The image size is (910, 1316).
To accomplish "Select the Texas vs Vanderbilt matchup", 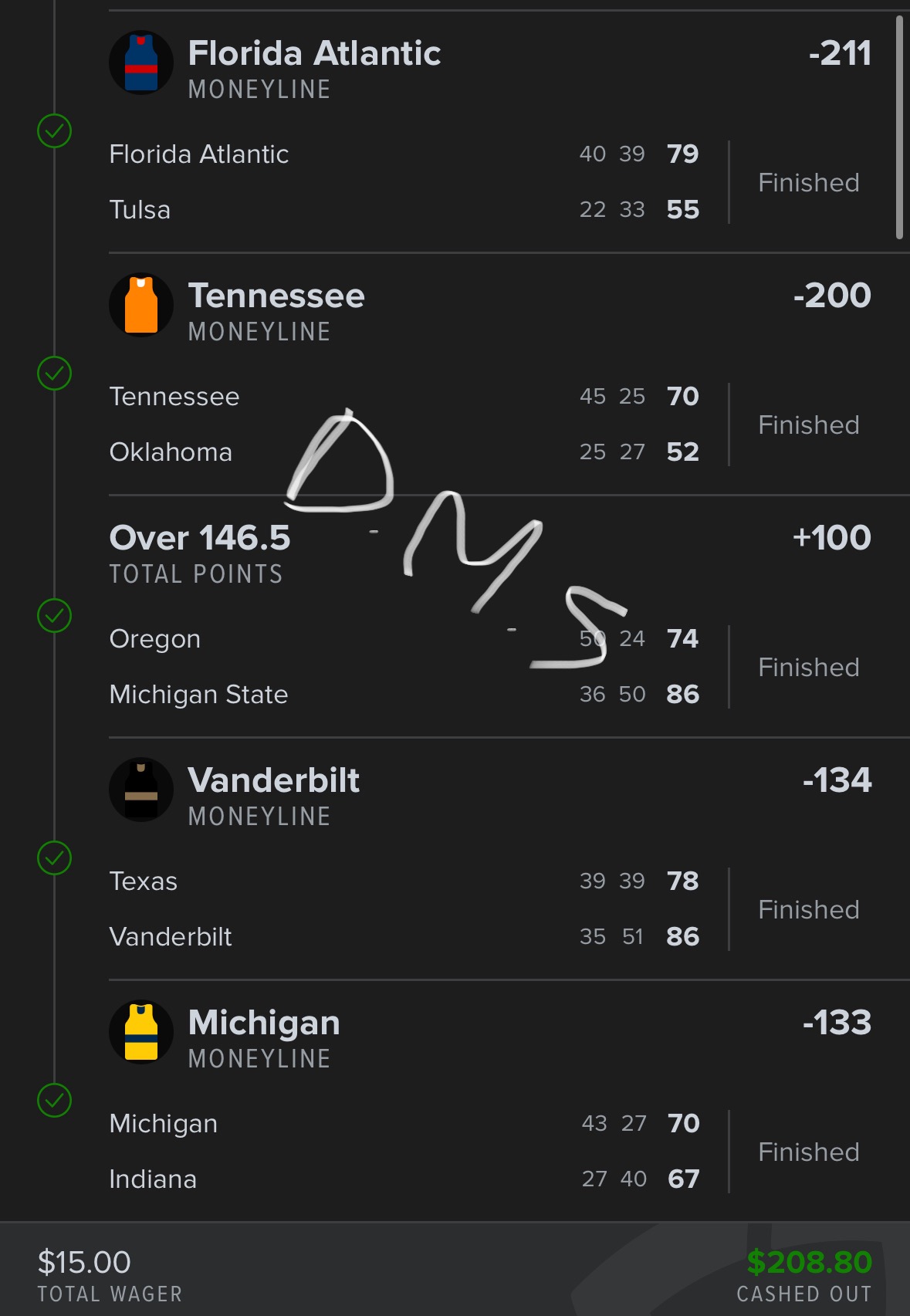I will 417,909.
